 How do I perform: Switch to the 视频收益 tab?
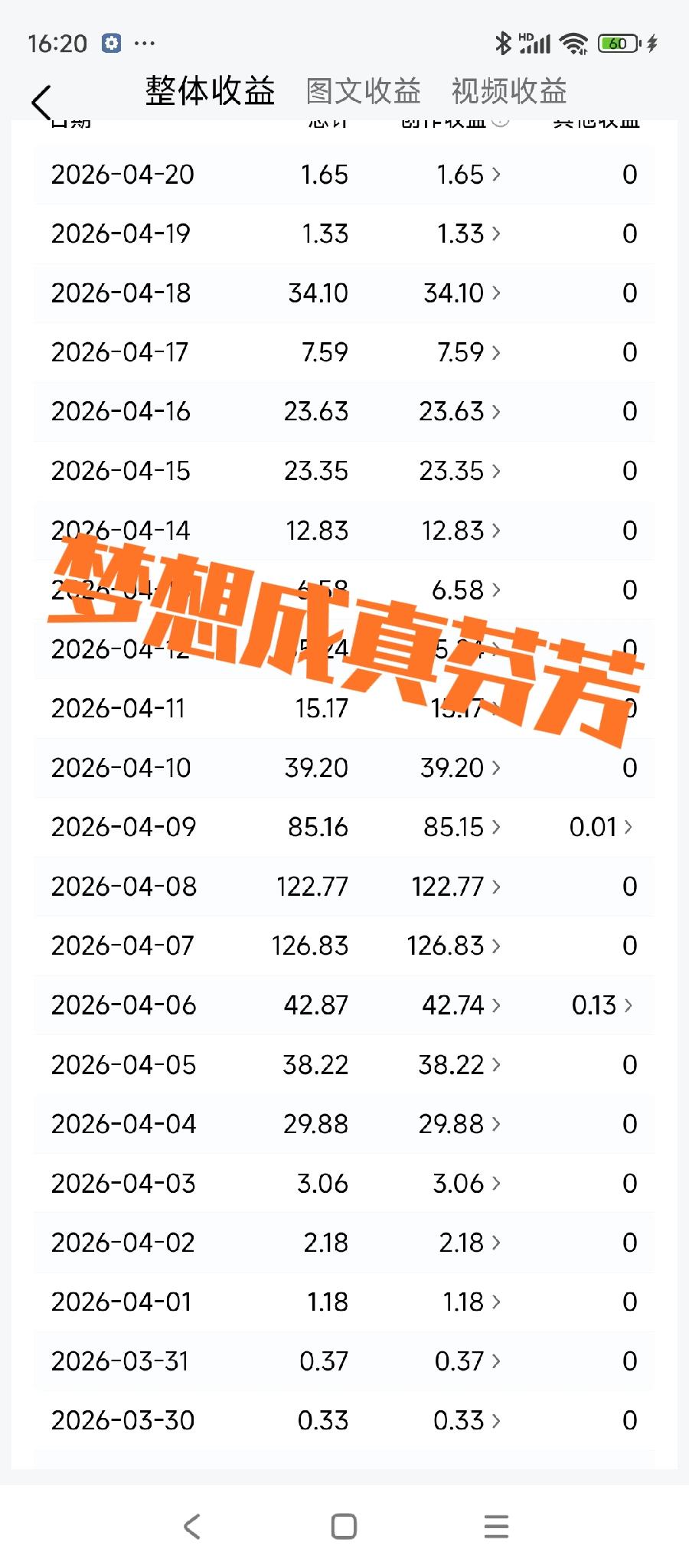[510, 92]
